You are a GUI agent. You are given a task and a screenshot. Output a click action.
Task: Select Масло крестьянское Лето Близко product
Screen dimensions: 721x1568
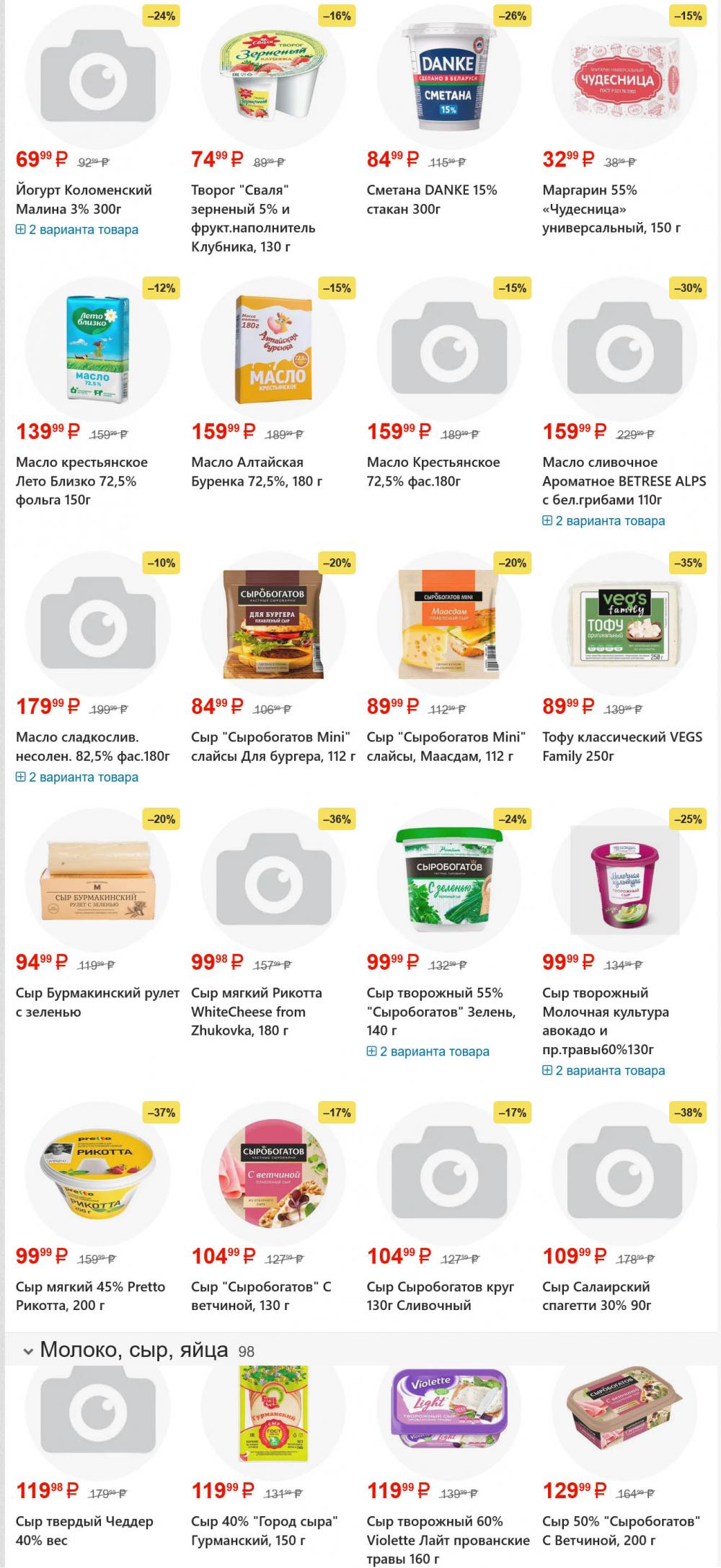(x=81, y=481)
